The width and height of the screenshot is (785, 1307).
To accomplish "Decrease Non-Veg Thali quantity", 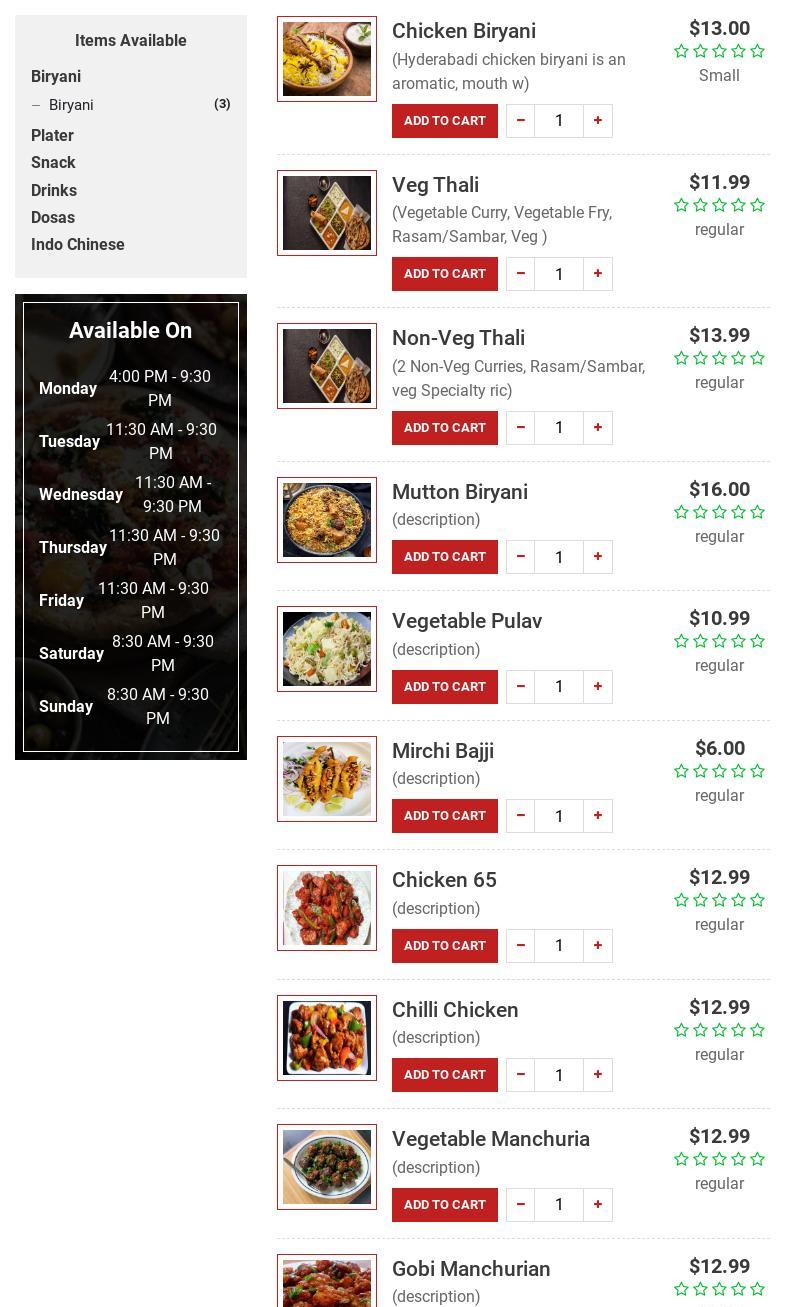I will point(520,428).
